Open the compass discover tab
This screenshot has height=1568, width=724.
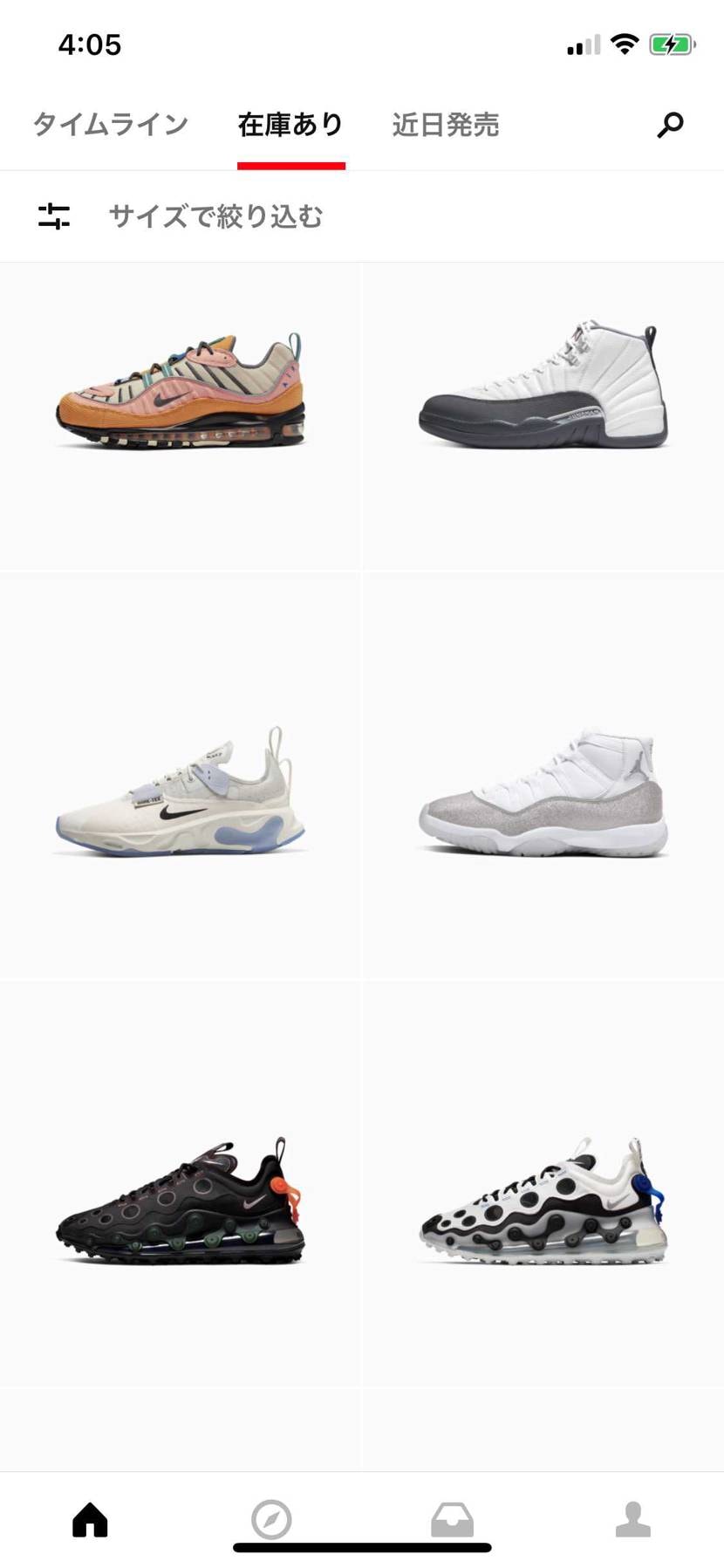(271, 1519)
